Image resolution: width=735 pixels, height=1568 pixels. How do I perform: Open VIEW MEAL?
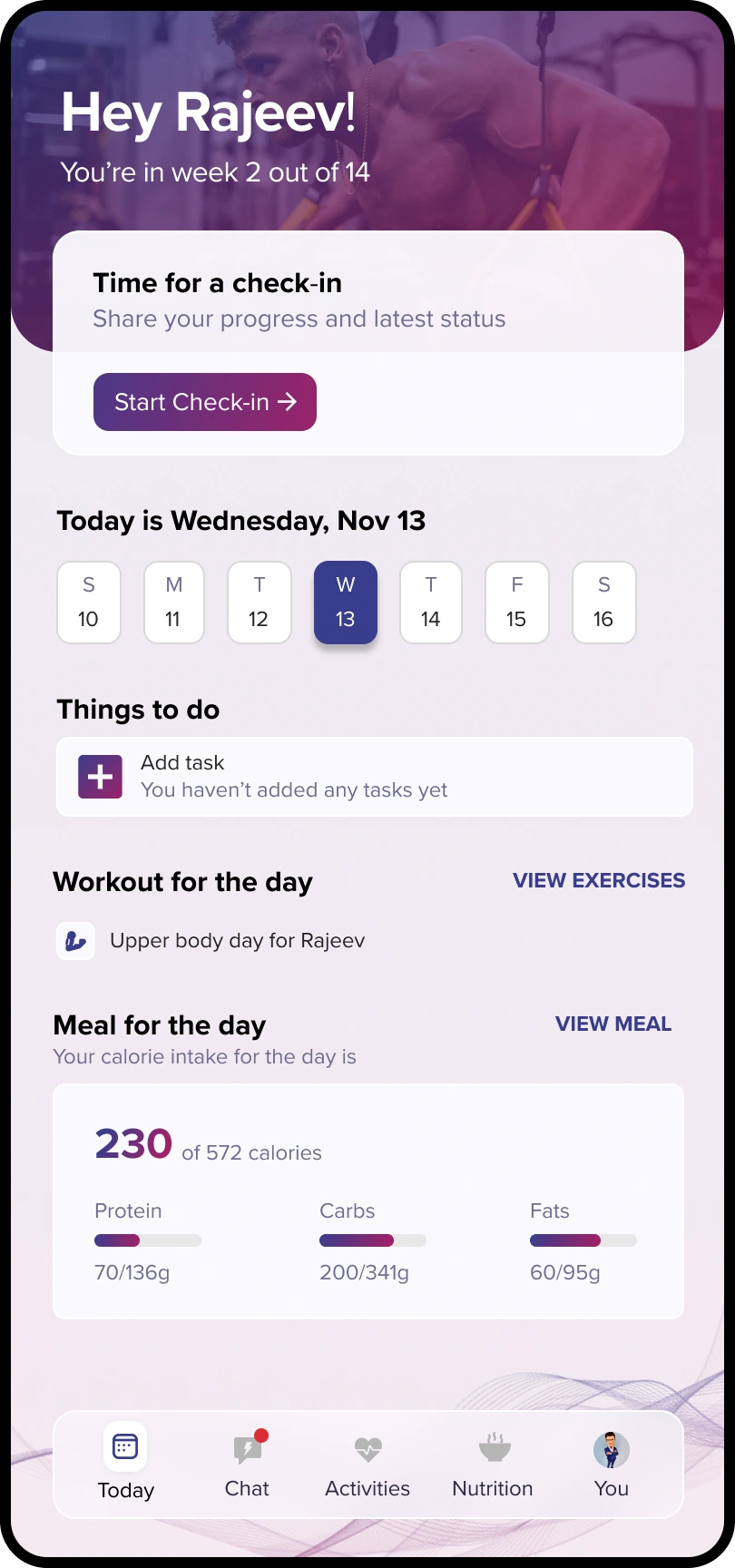tap(613, 1024)
